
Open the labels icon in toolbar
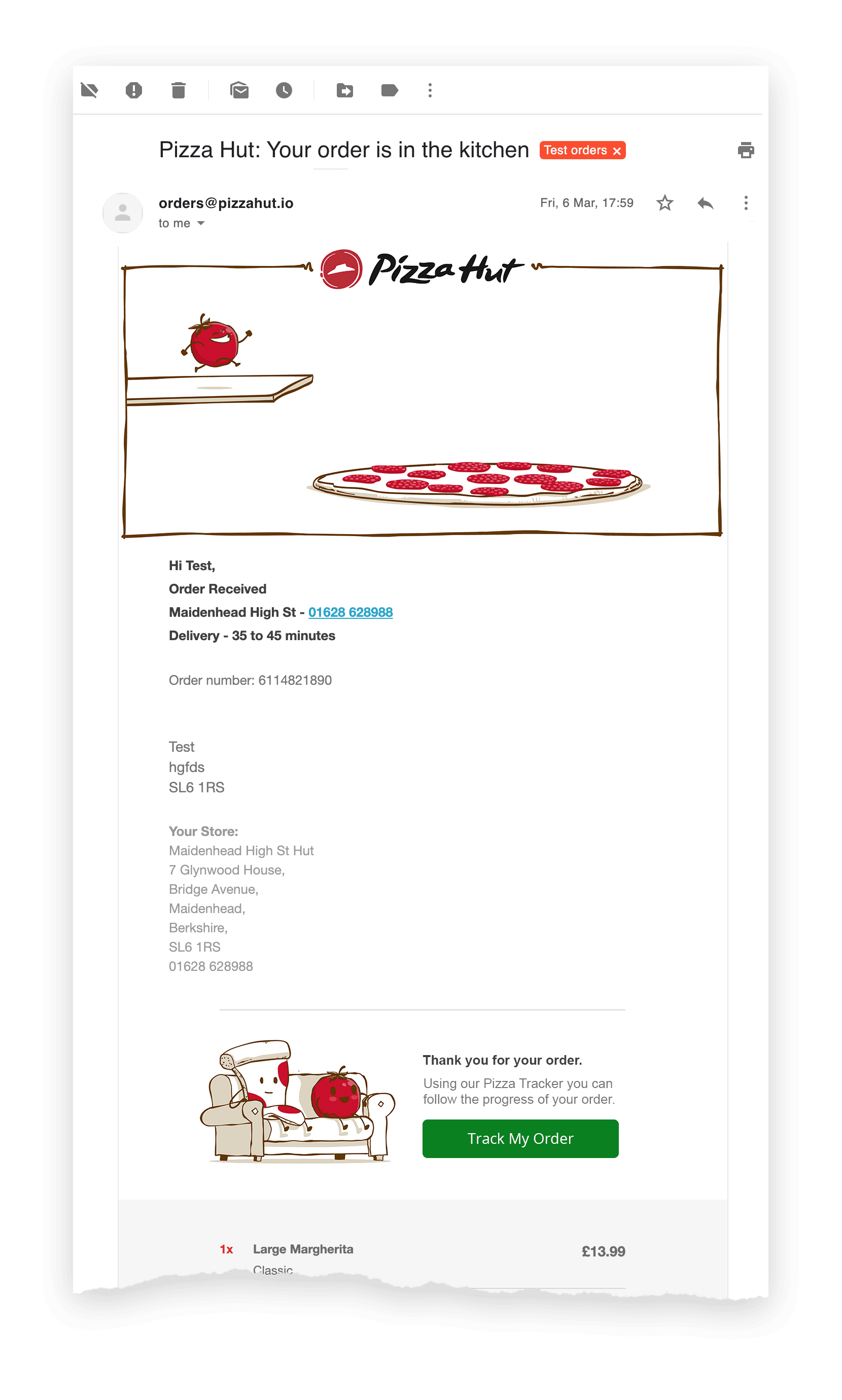pos(389,90)
